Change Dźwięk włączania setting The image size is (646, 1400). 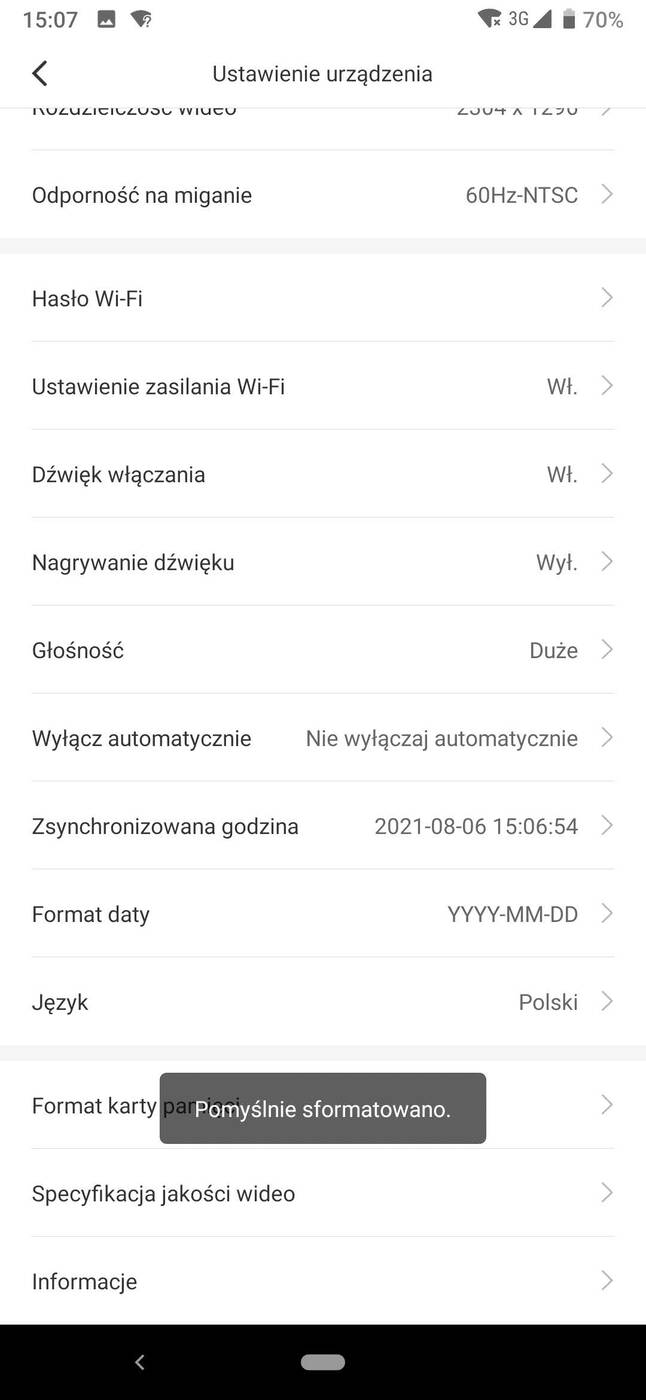[323, 474]
